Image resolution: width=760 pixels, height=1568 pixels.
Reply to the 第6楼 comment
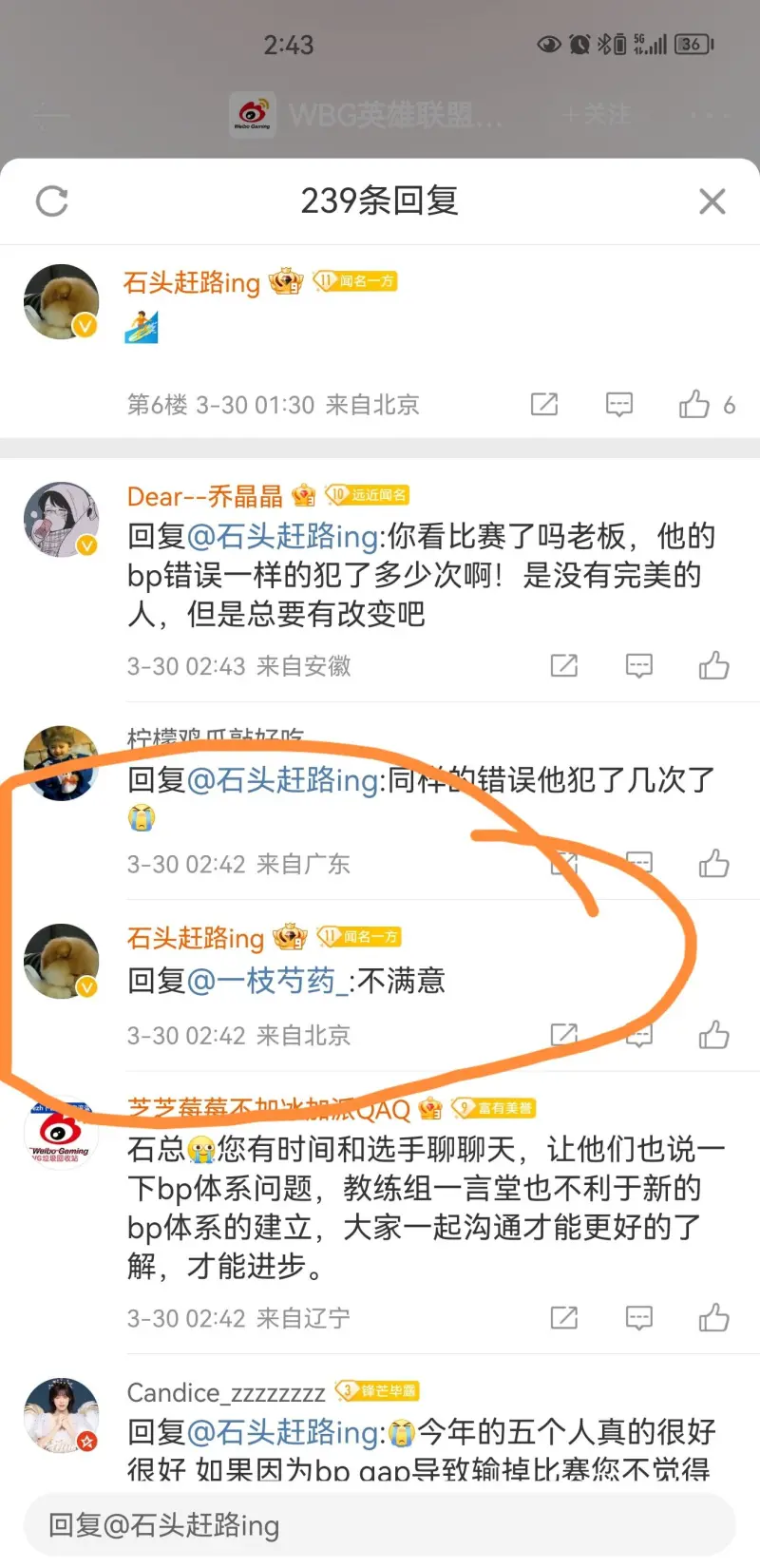click(619, 405)
